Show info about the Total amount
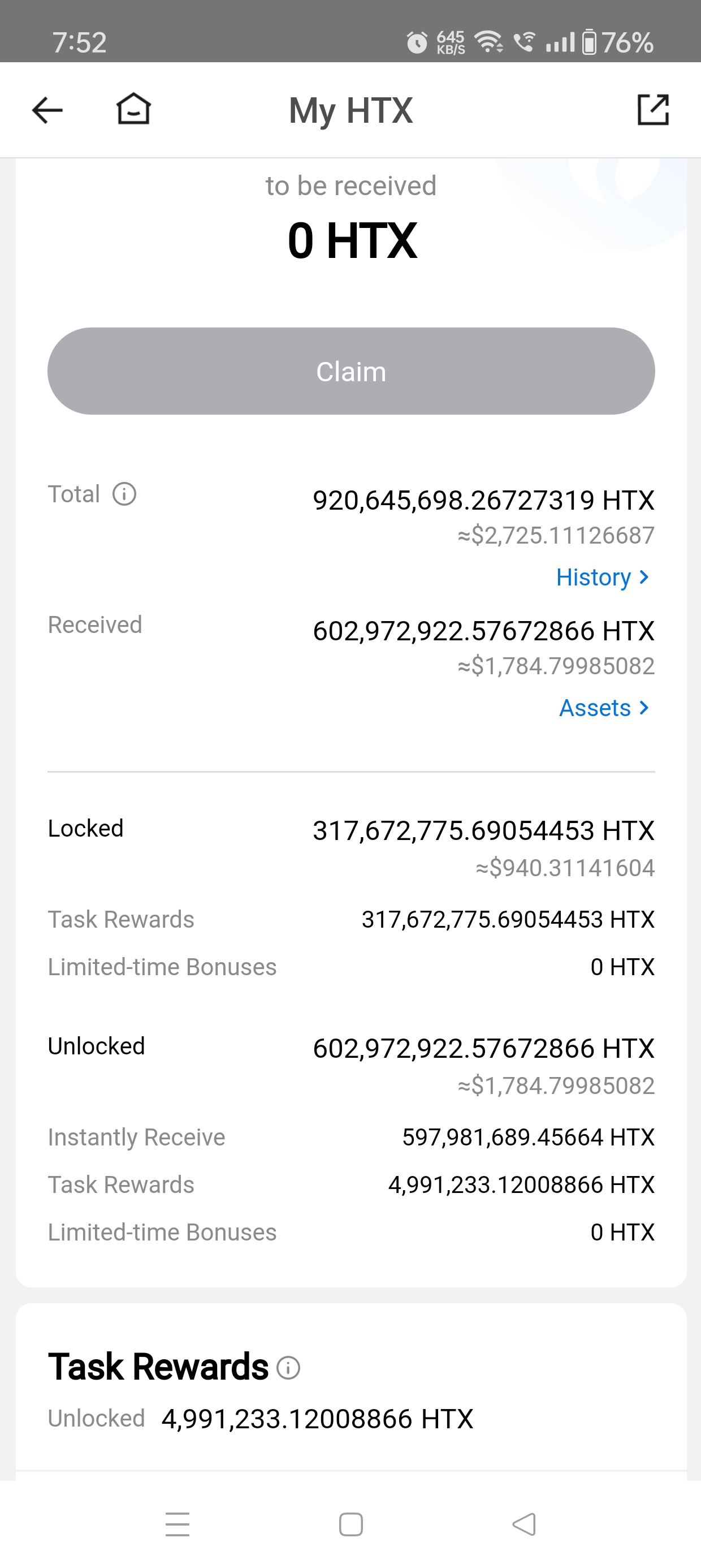 click(124, 494)
